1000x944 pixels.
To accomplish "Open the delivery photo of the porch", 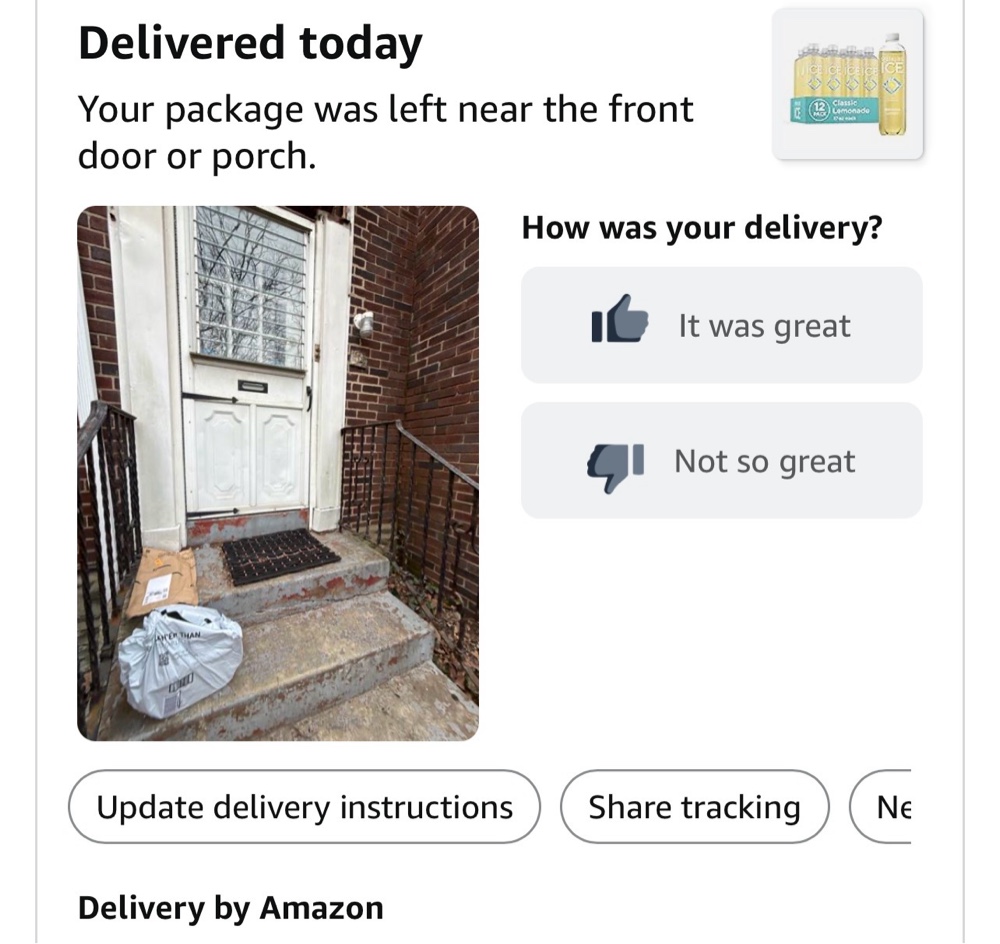I will coord(278,473).
